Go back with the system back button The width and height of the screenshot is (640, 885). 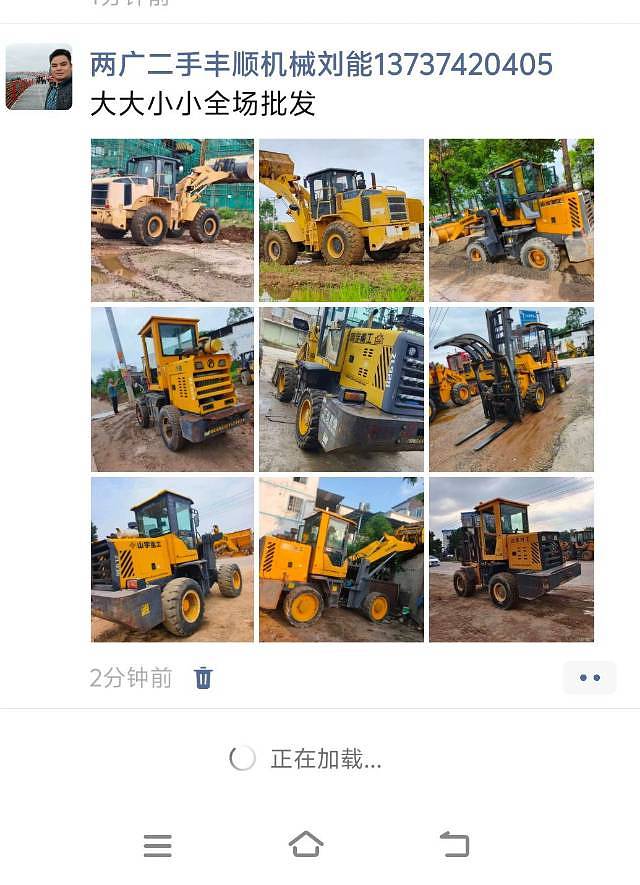click(455, 845)
